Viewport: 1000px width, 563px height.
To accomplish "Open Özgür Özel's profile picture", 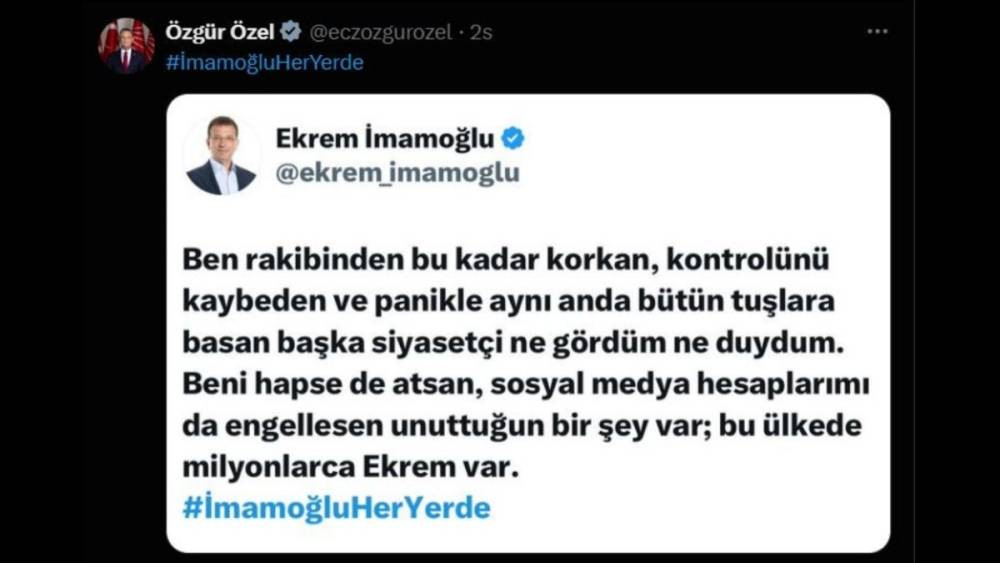I will click(126, 46).
